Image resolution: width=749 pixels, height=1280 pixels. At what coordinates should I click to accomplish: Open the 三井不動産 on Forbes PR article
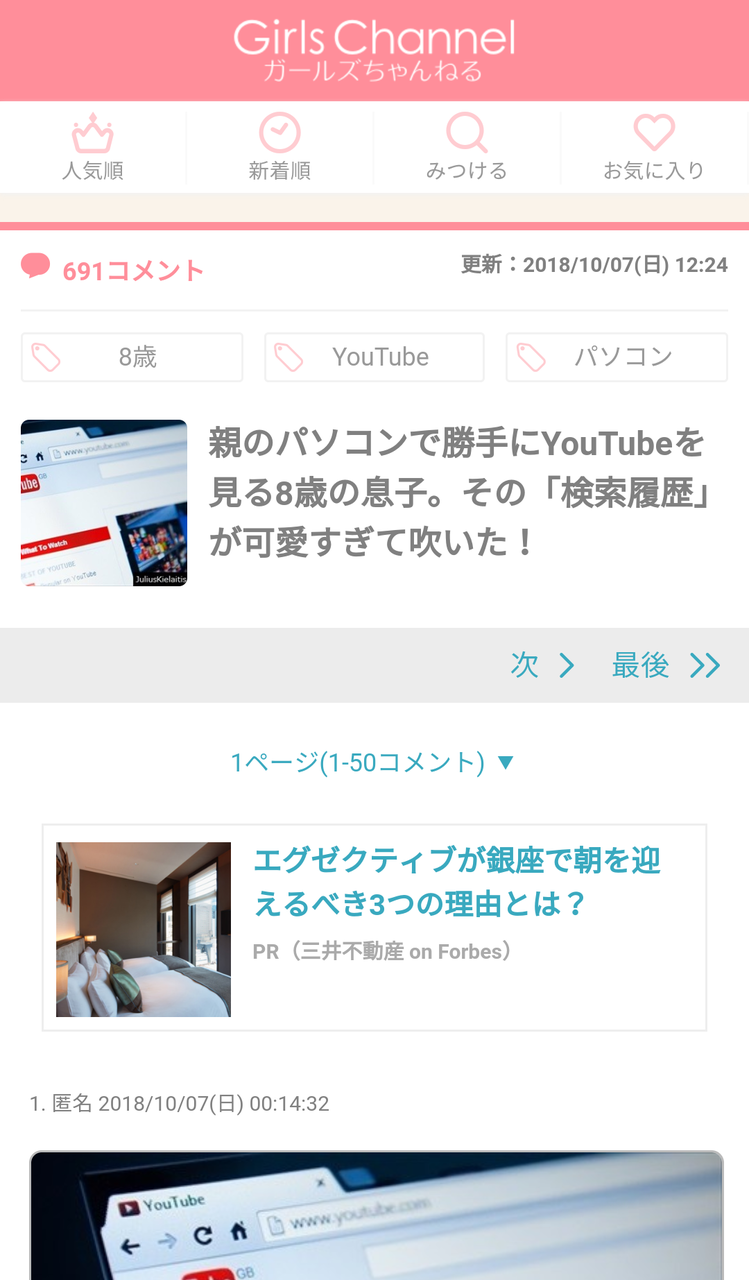point(374,928)
